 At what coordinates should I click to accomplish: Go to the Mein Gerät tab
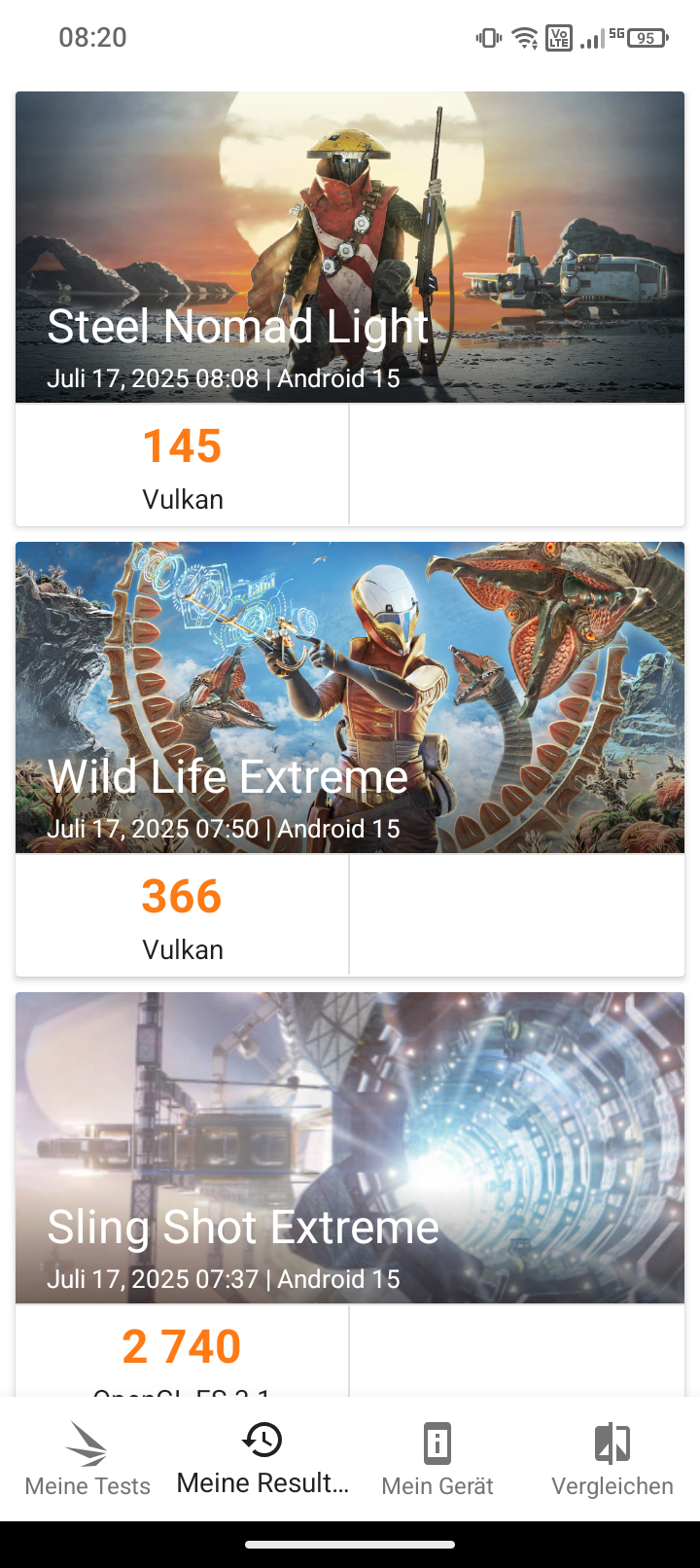pos(437,1459)
